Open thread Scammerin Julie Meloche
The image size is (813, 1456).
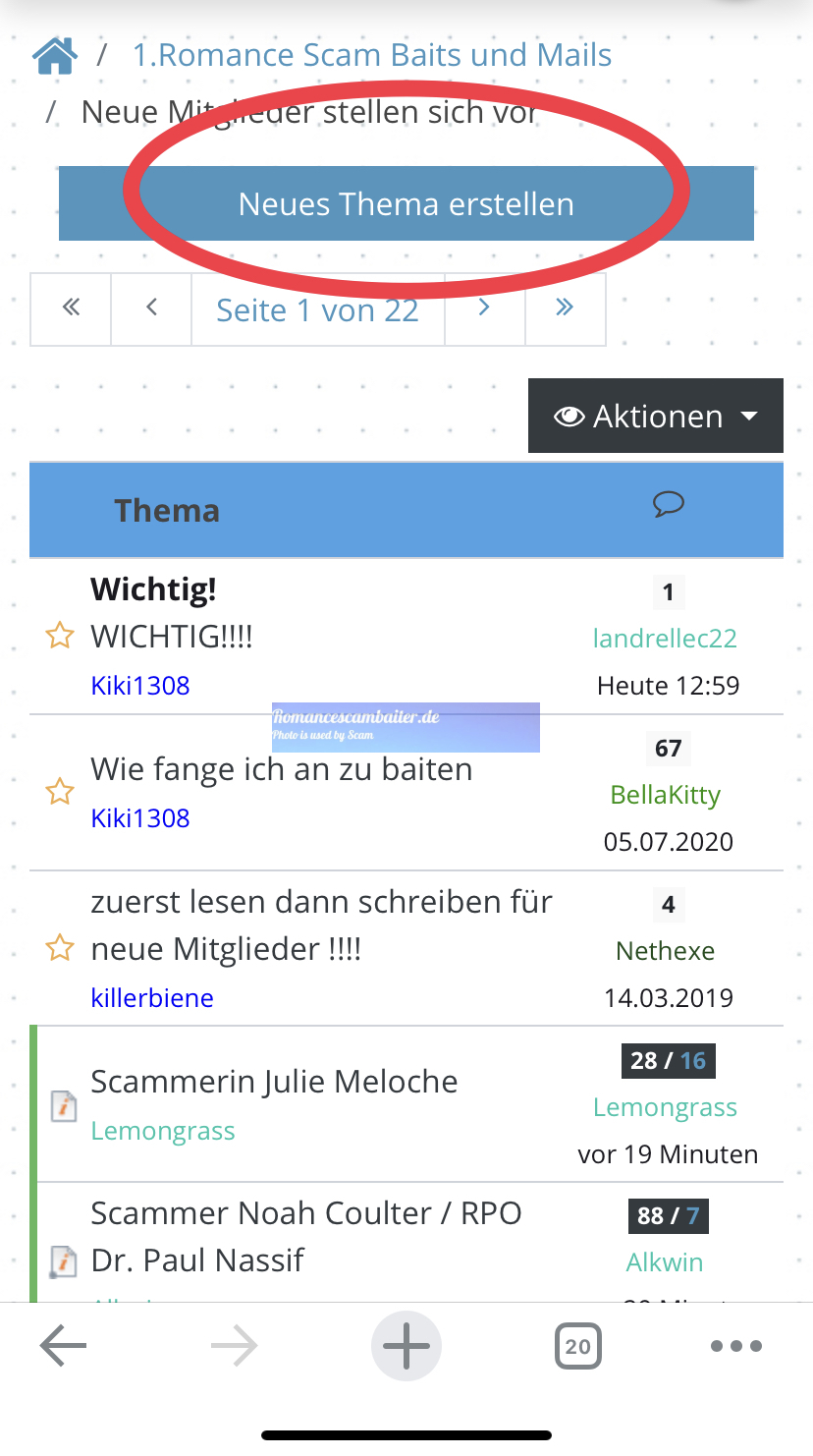click(274, 1082)
